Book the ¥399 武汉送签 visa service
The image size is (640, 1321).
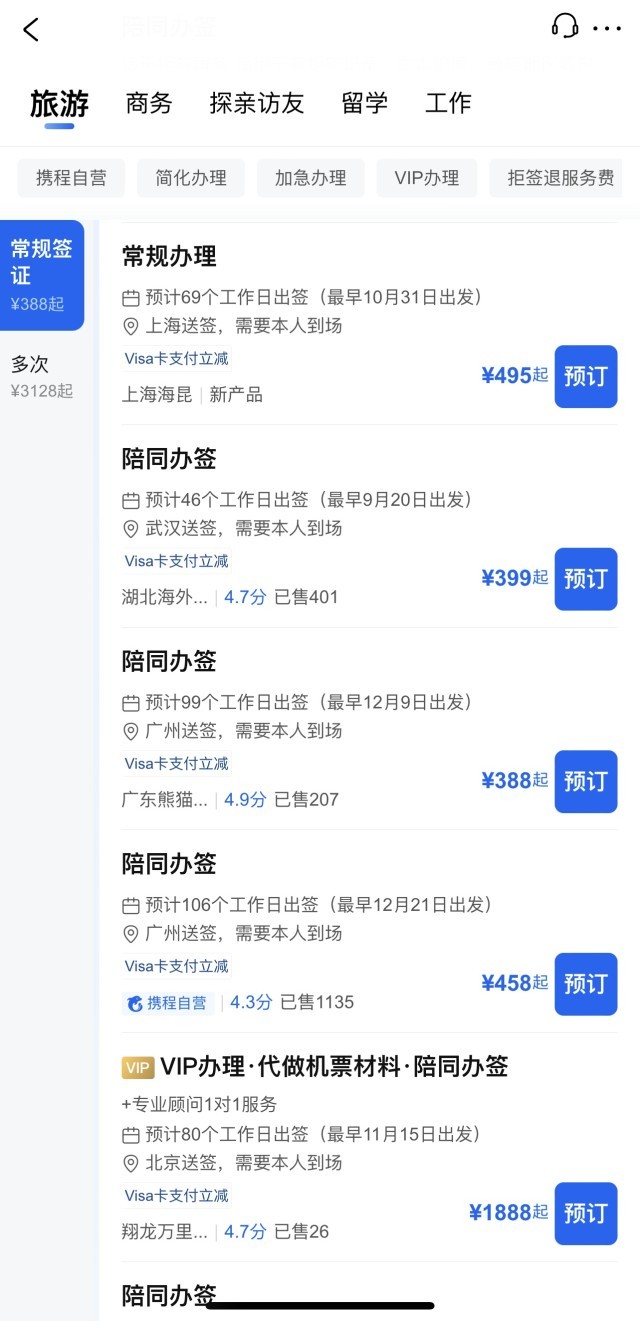585,579
